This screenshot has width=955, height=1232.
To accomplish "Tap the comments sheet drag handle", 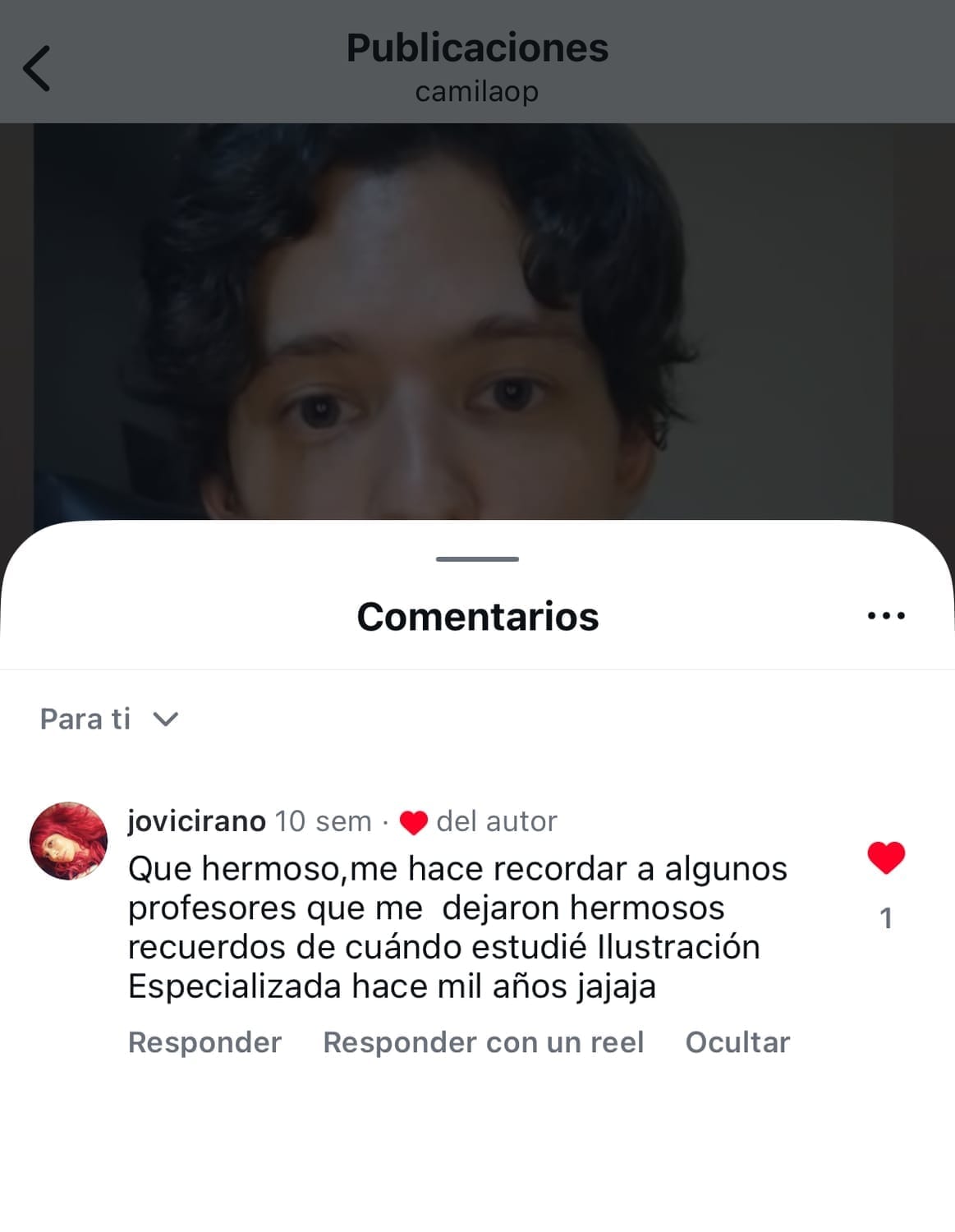I will 477,559.
